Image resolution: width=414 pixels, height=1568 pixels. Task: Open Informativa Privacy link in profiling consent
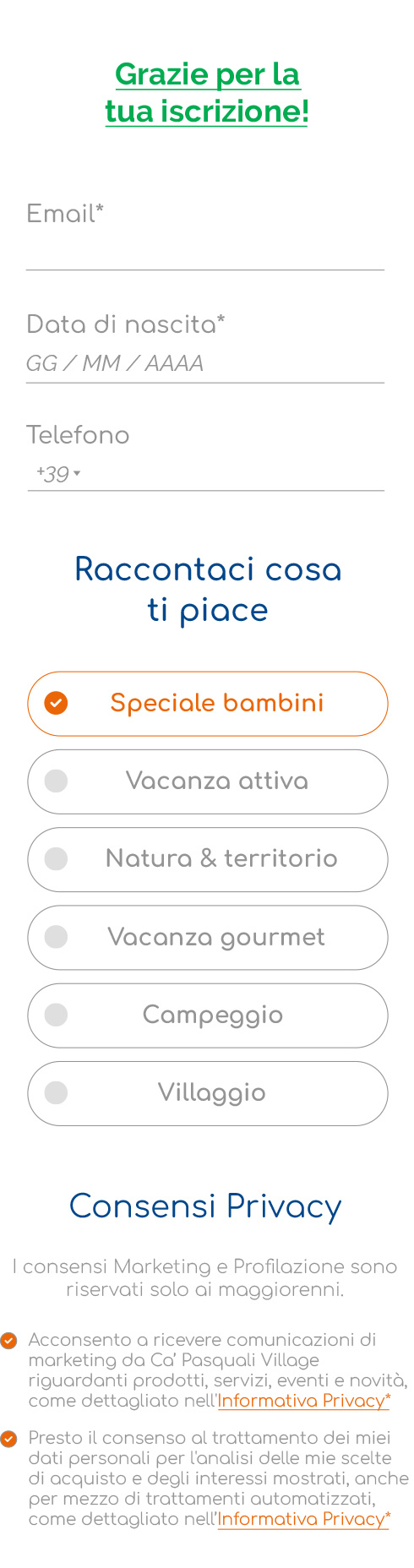click(x=304, y=1519)
